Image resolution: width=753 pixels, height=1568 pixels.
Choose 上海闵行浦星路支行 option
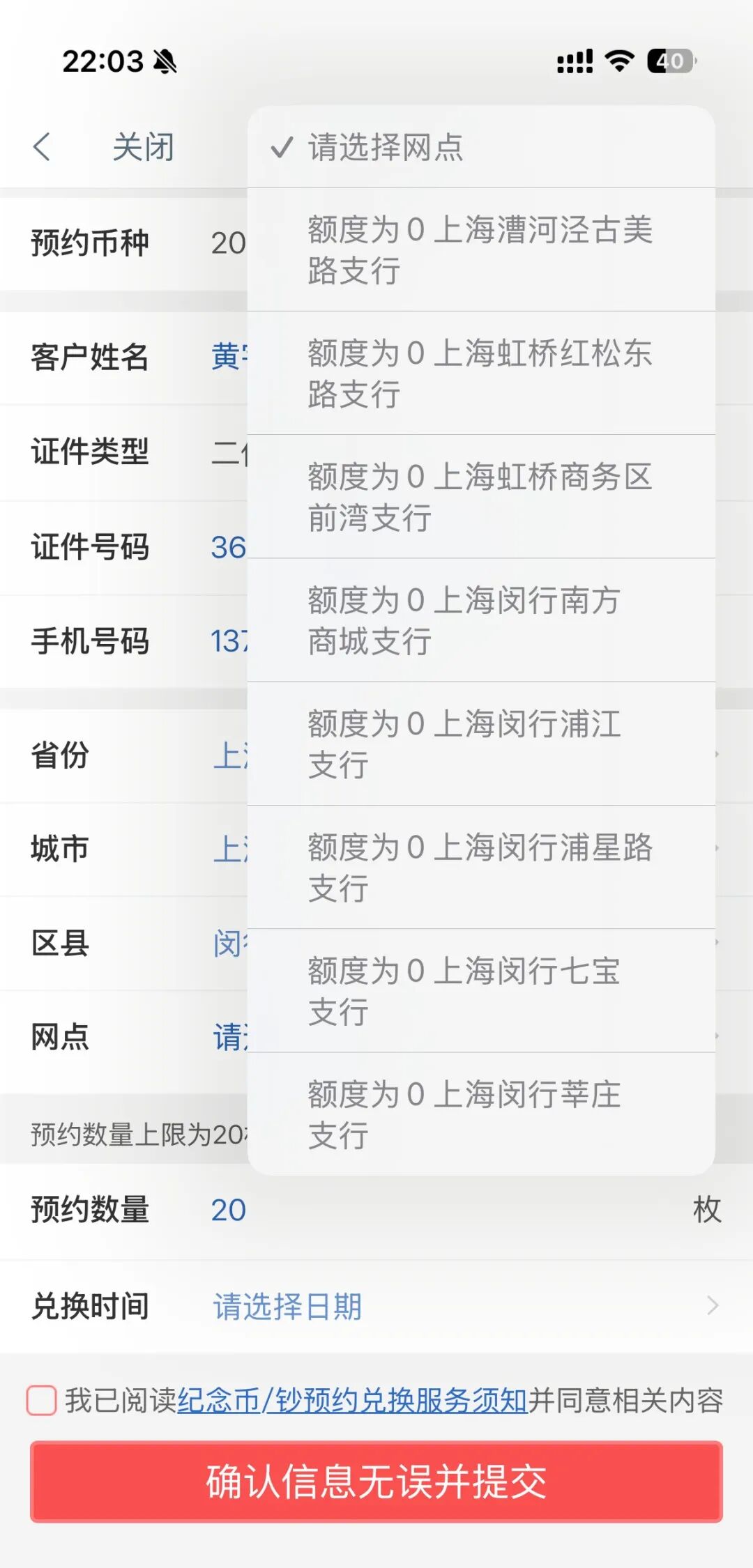(x=481, y=867)
